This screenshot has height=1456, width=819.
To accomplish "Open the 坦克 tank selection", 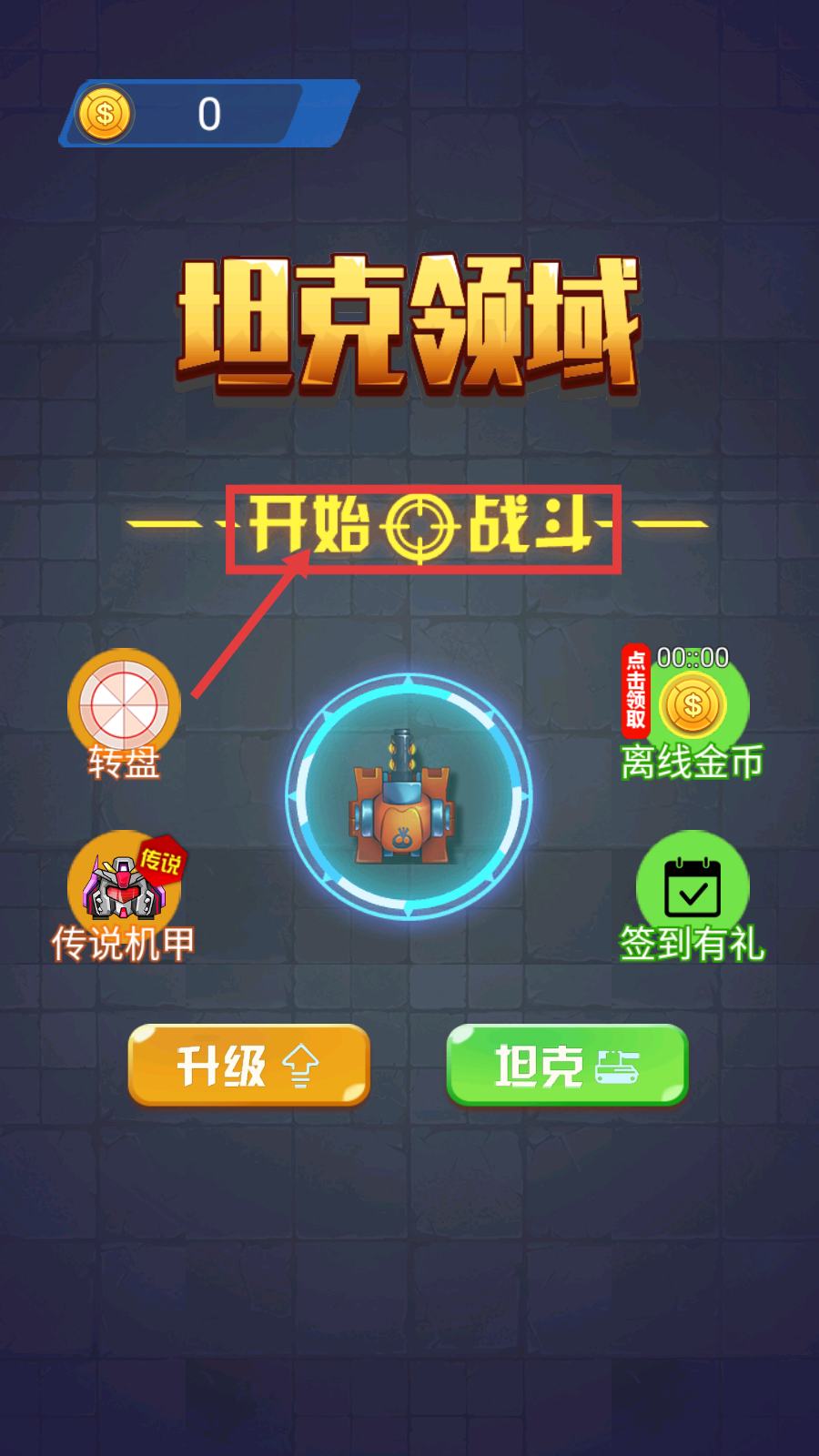I will point(567,1064).
